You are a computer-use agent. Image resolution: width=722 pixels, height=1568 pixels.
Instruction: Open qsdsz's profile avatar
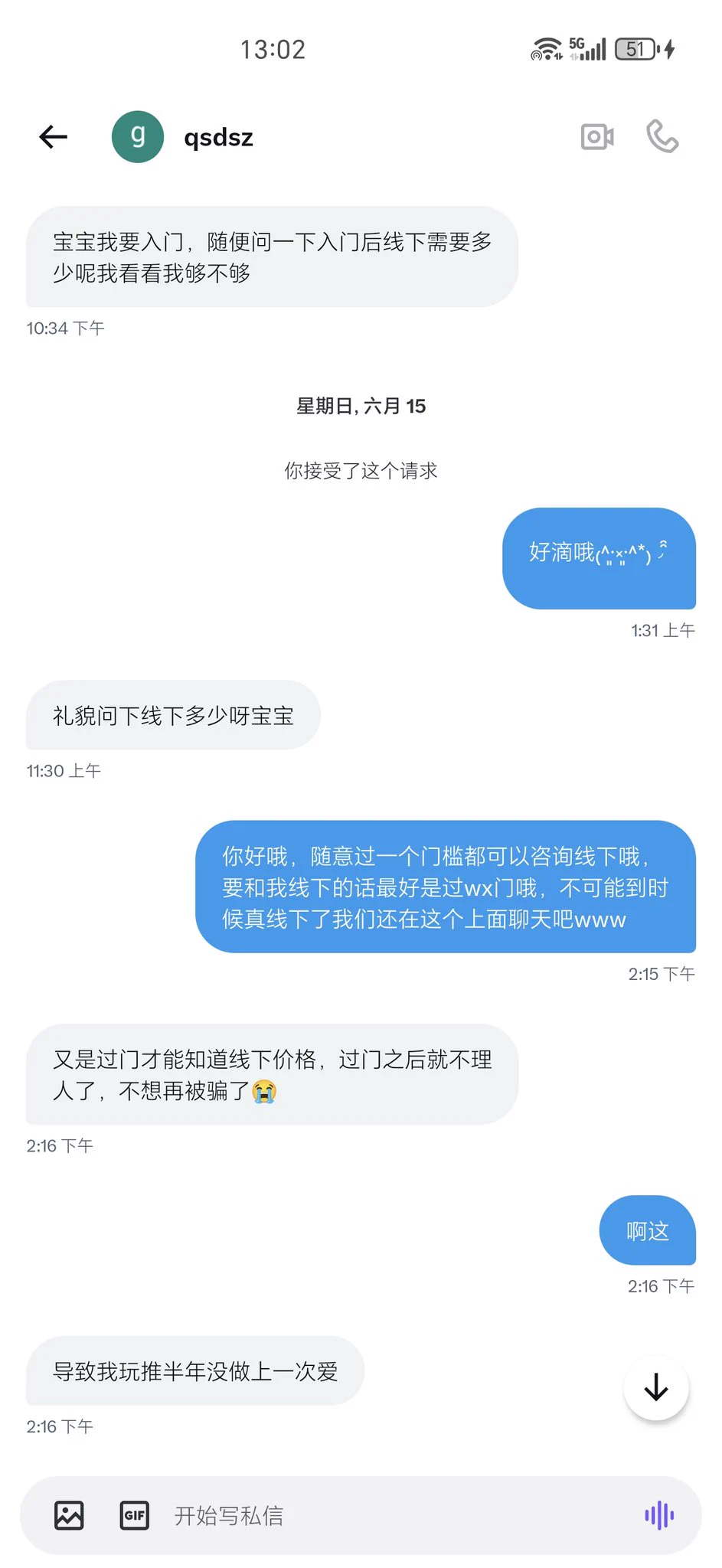pos(138,137)
